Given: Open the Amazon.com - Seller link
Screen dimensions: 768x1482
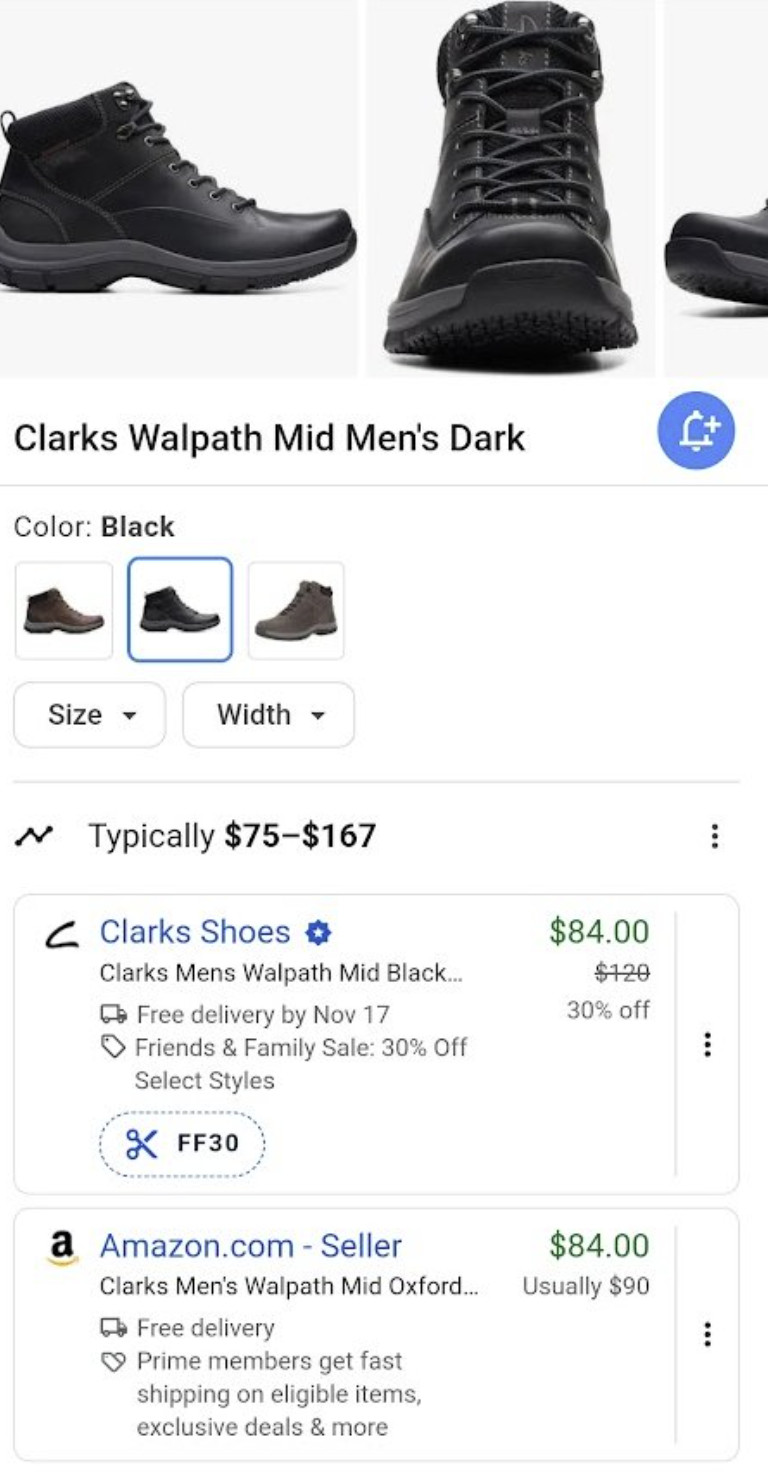Looking at the screenshot, I should pos(248,1245).
